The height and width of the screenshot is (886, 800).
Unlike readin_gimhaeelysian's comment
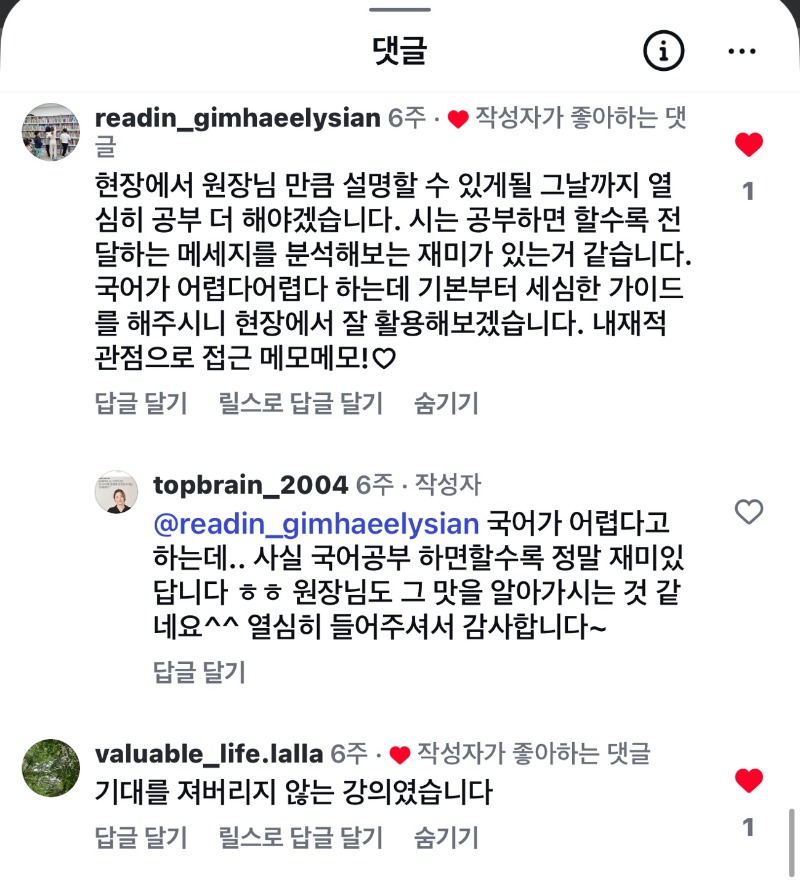(x=748, y=146)
